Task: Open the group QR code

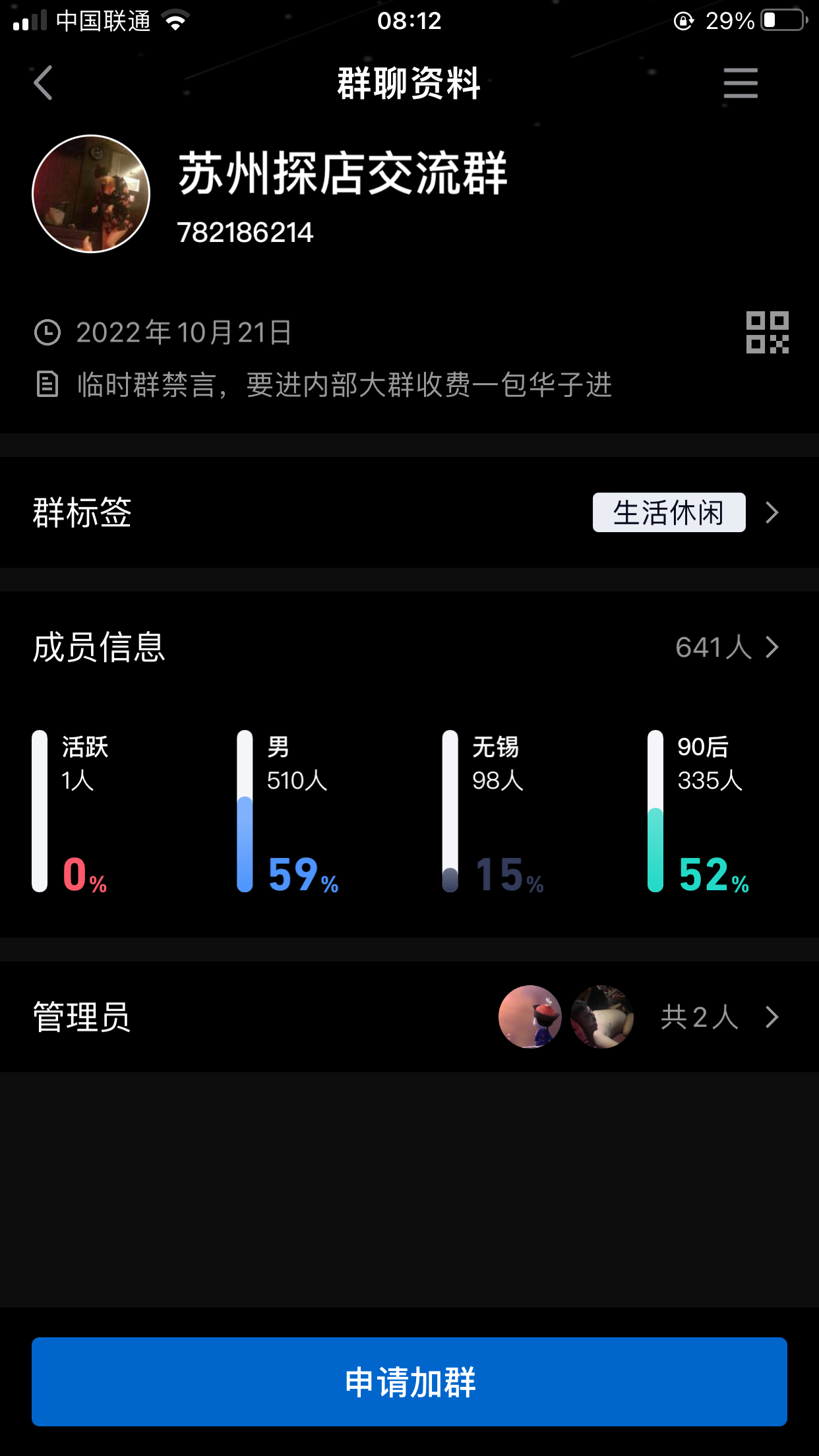Action: click(768, 333)
